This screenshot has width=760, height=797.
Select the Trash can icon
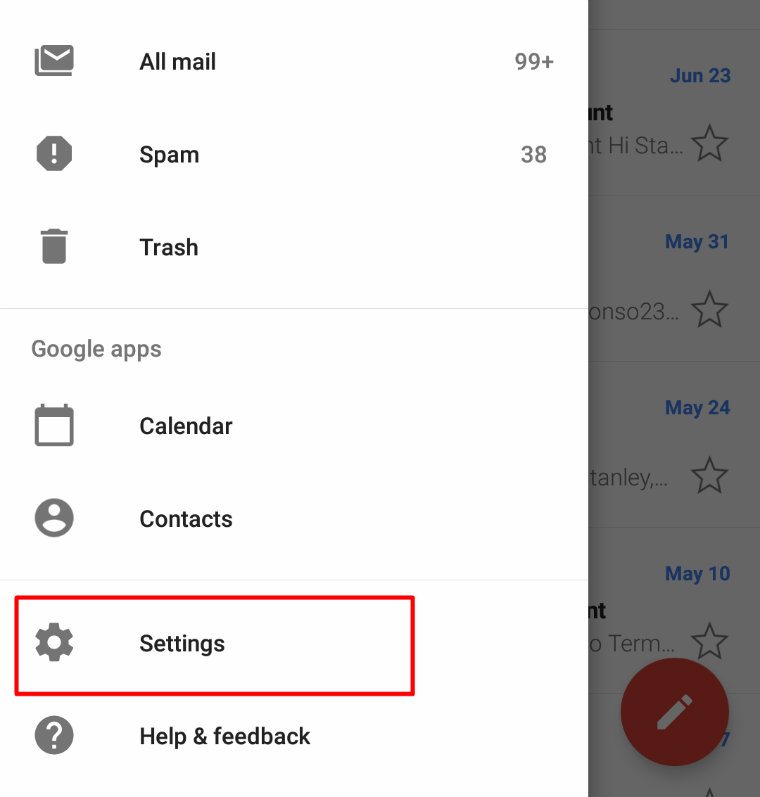[53, 247]
